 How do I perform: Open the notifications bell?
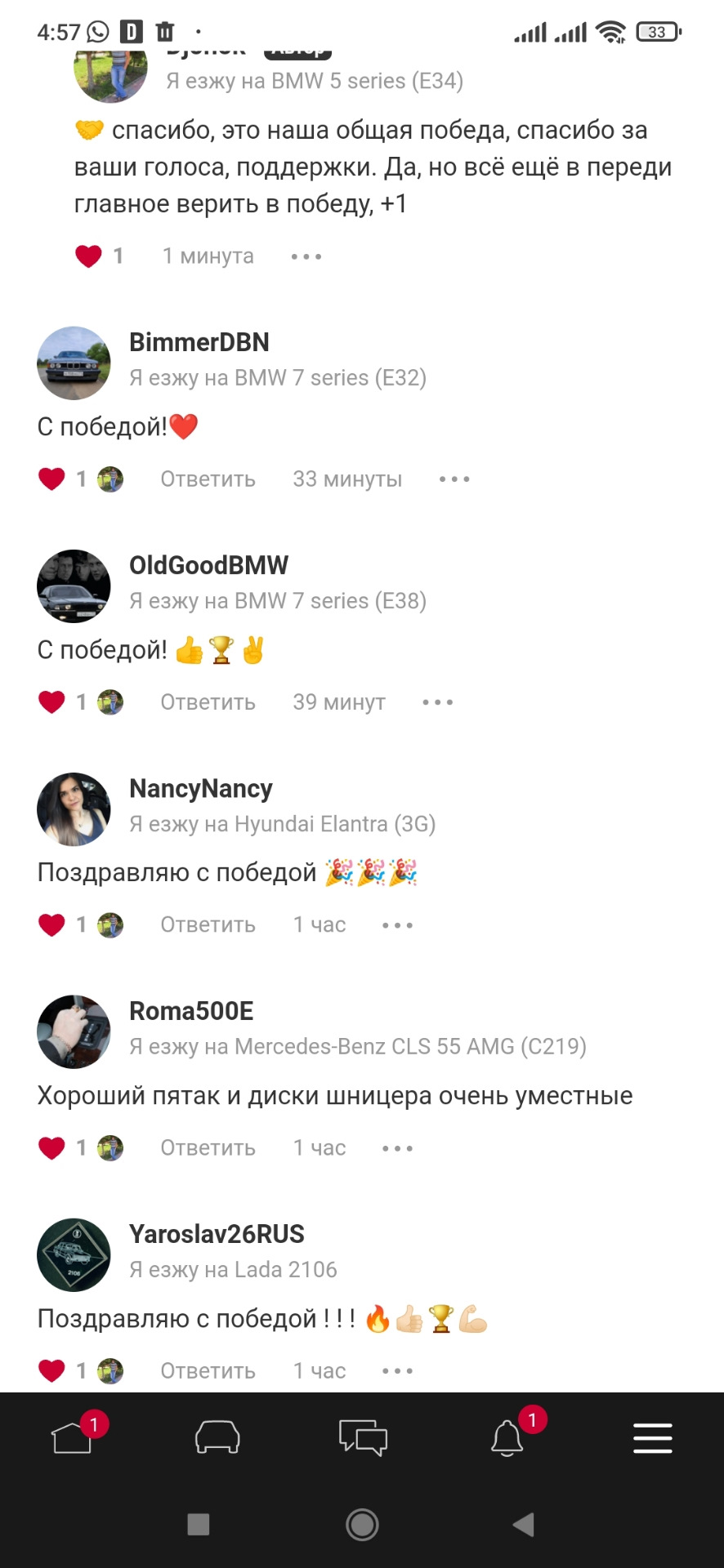(x=507, y=1438)
